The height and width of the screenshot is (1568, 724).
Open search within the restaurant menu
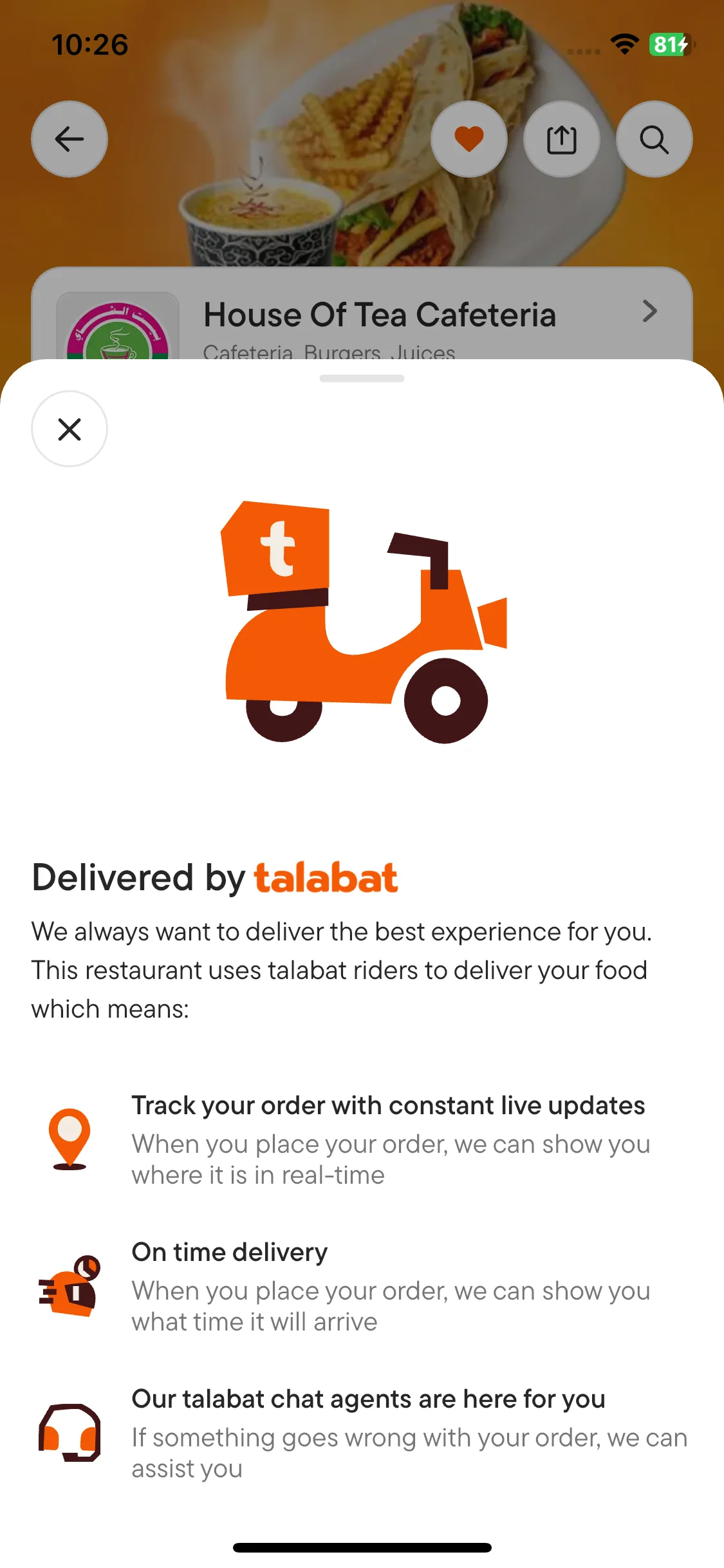click(x=654, y=139)
